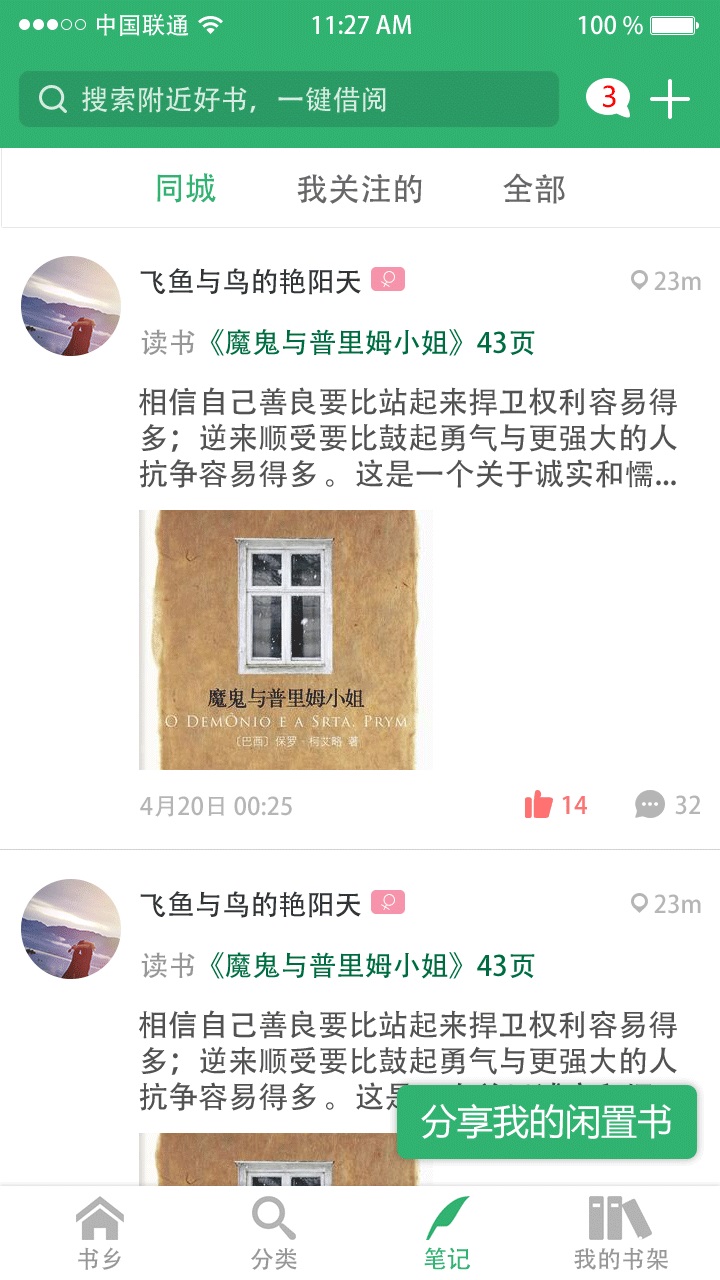Go to the 书乡 home tab
Screen dimensions: 720x1280
100,1233
